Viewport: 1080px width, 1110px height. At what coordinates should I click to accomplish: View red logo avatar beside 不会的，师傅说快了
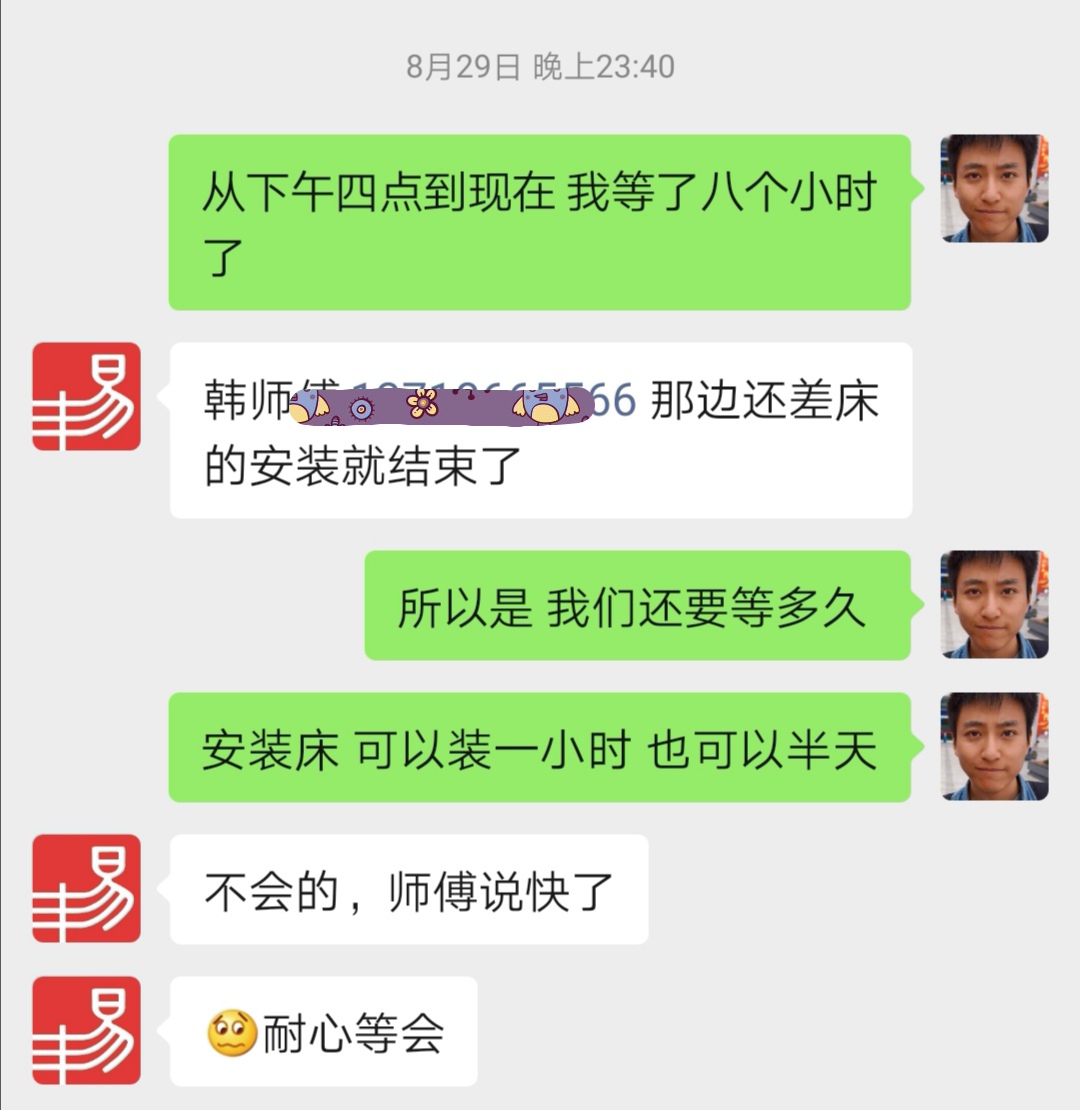[86, 888]
